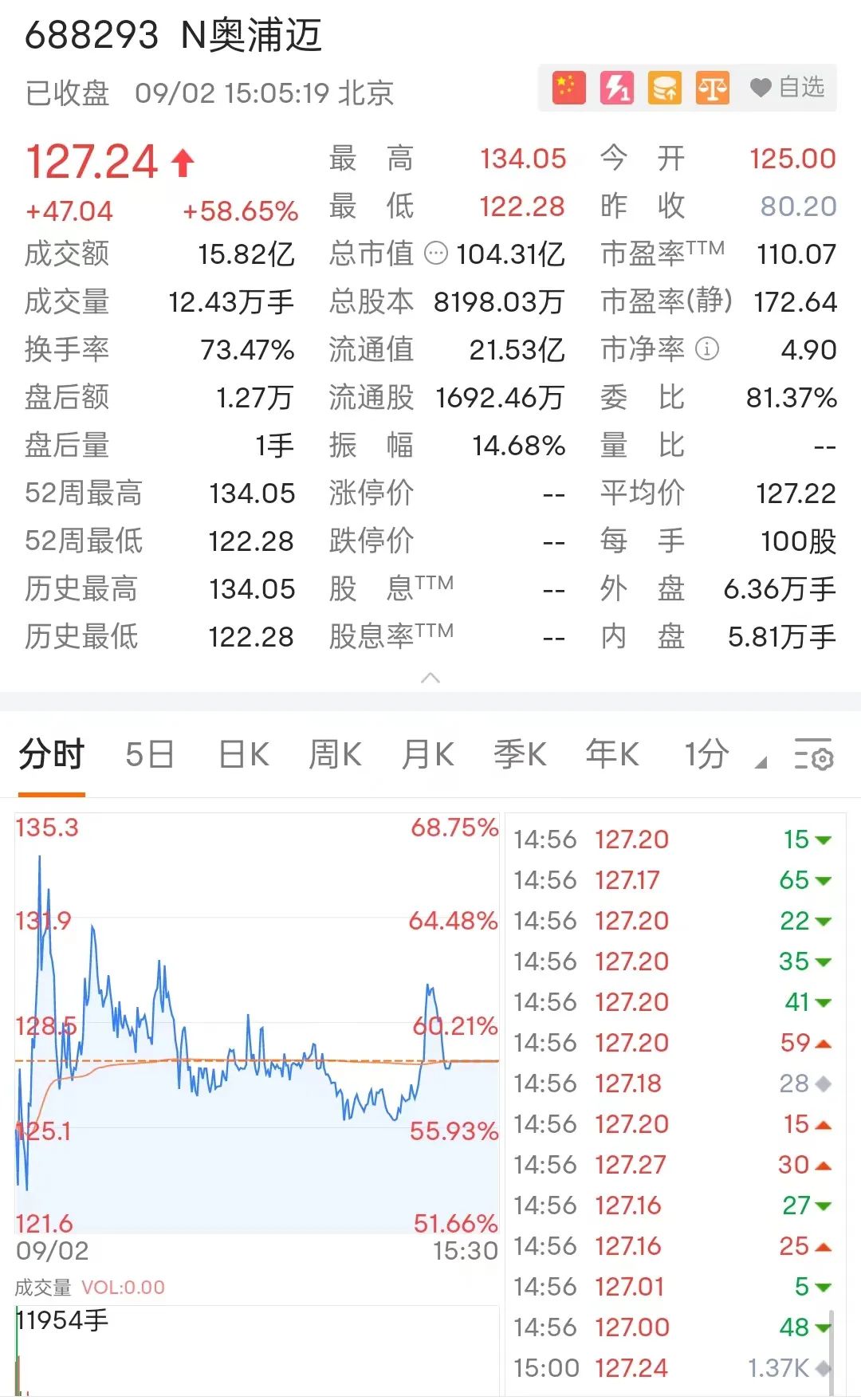The image size is (861, 1400).
Task: Switch to the 周K chart tab
Action: pyautogui.click(x=336, y=754)
